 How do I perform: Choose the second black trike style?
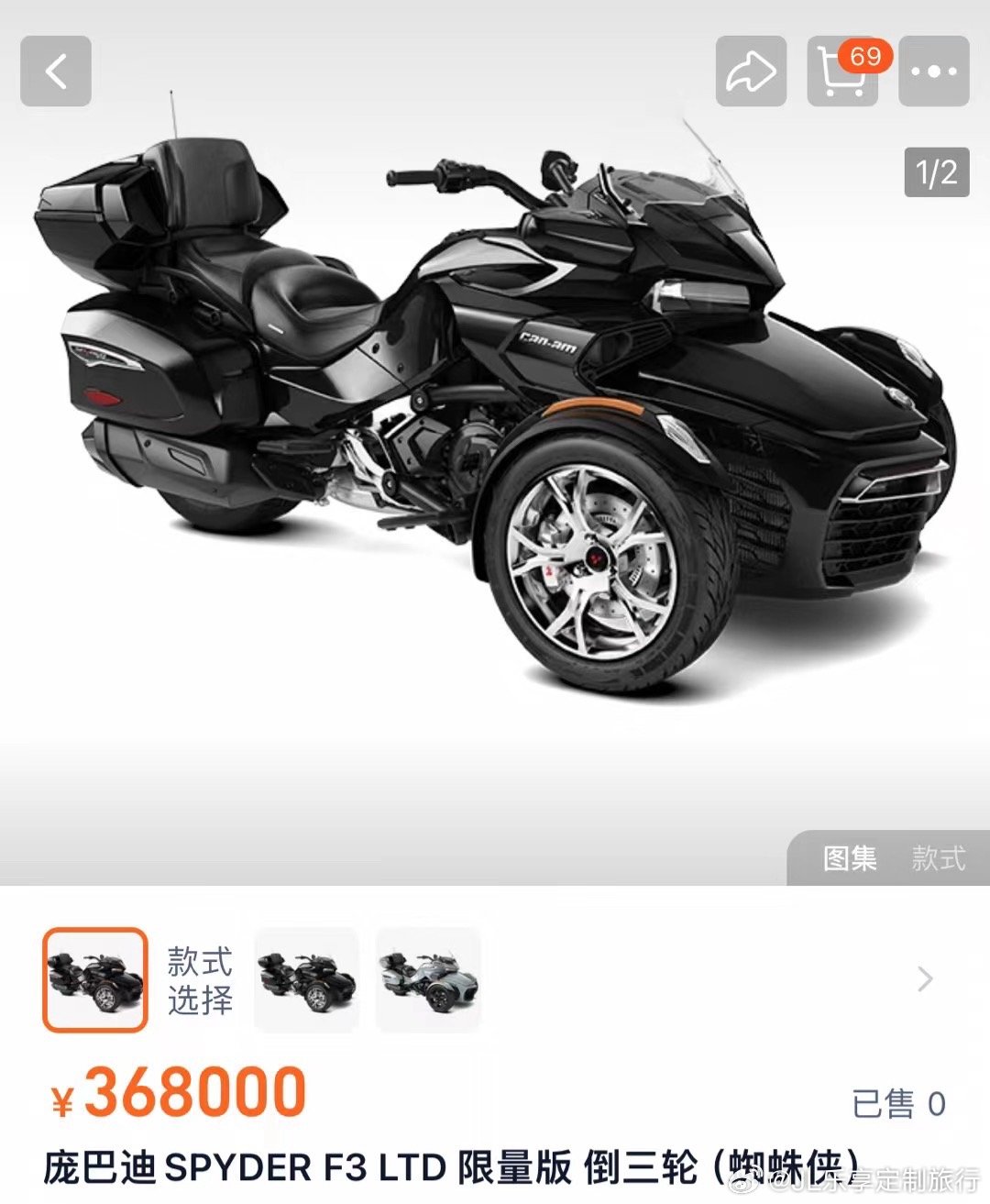[x=306, y=980]
